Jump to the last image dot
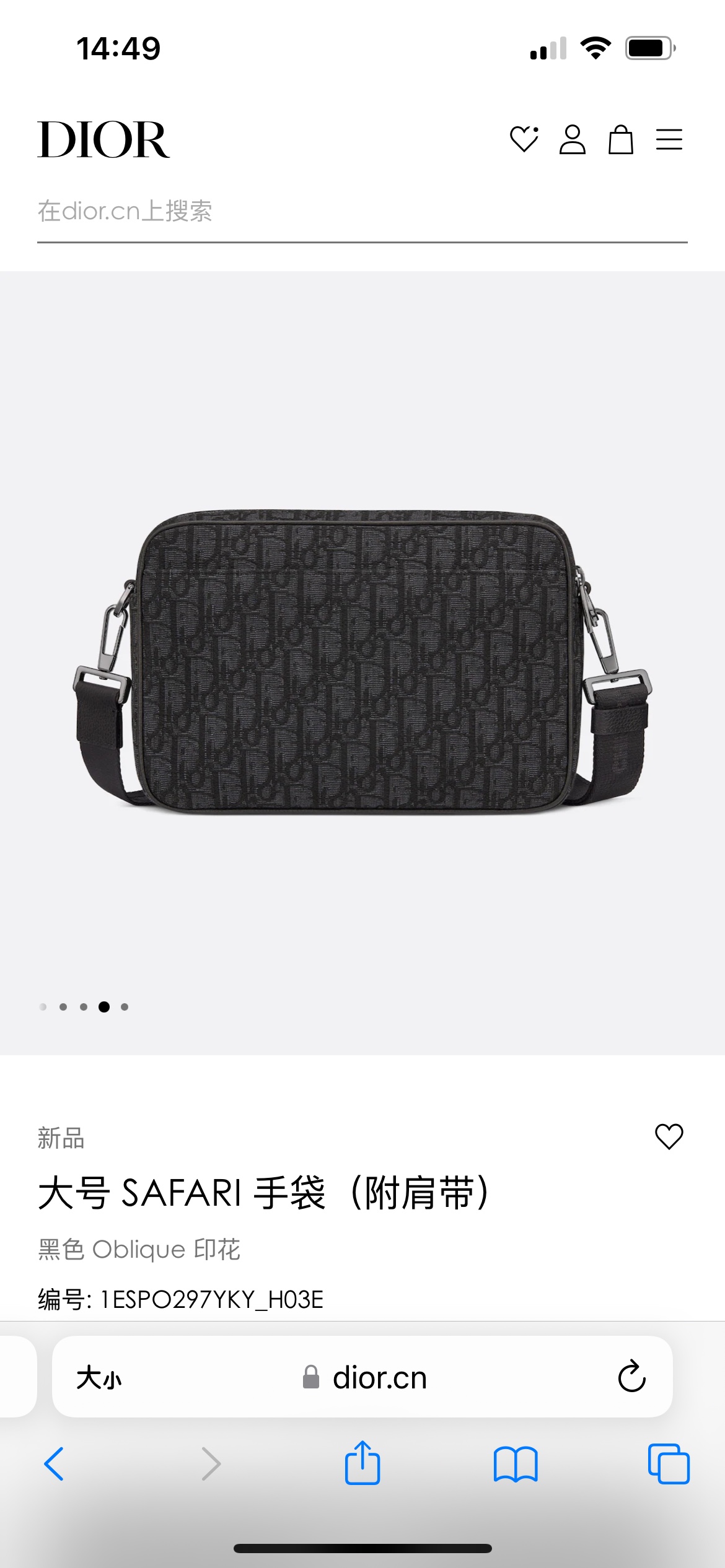Image resolution: width=725 pixels, height=1568 pixels. [x=125, y=1007]
